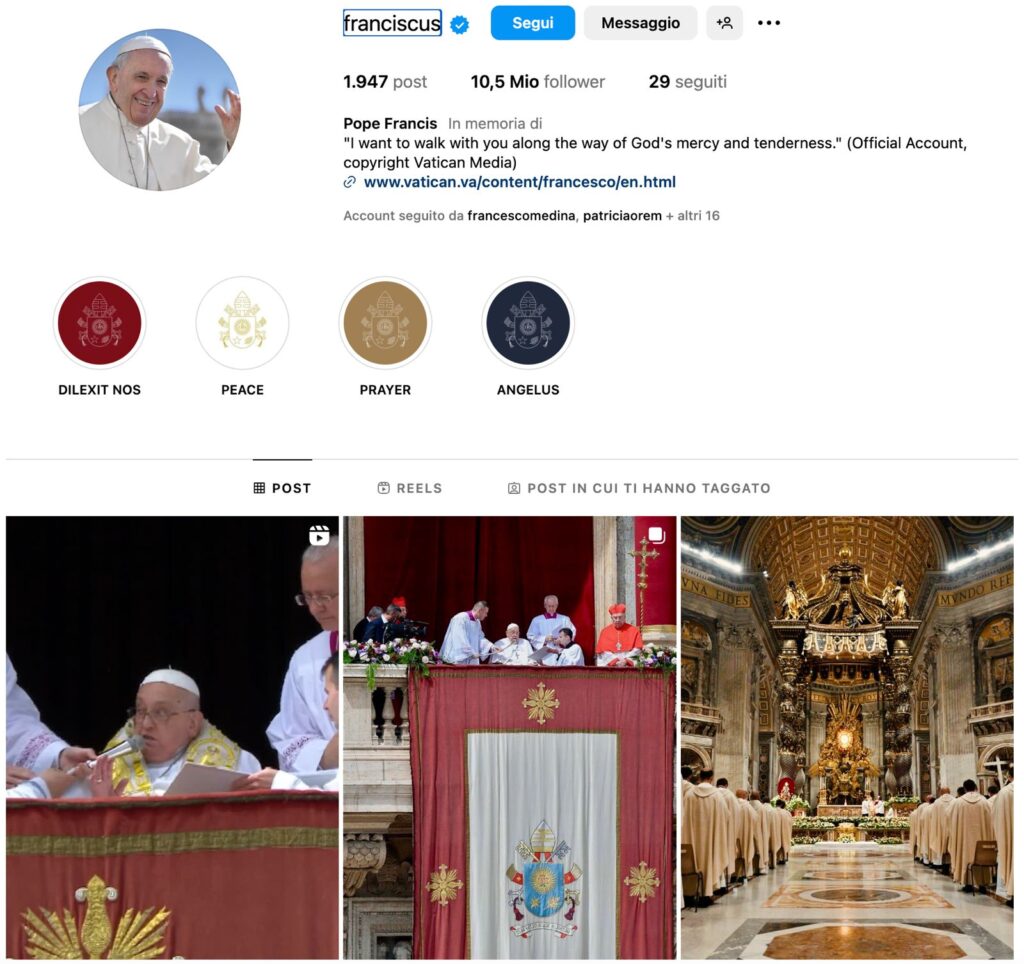Open the PRAYER highlight
The height and width of the screenshot is (964, 1024).
385,323
